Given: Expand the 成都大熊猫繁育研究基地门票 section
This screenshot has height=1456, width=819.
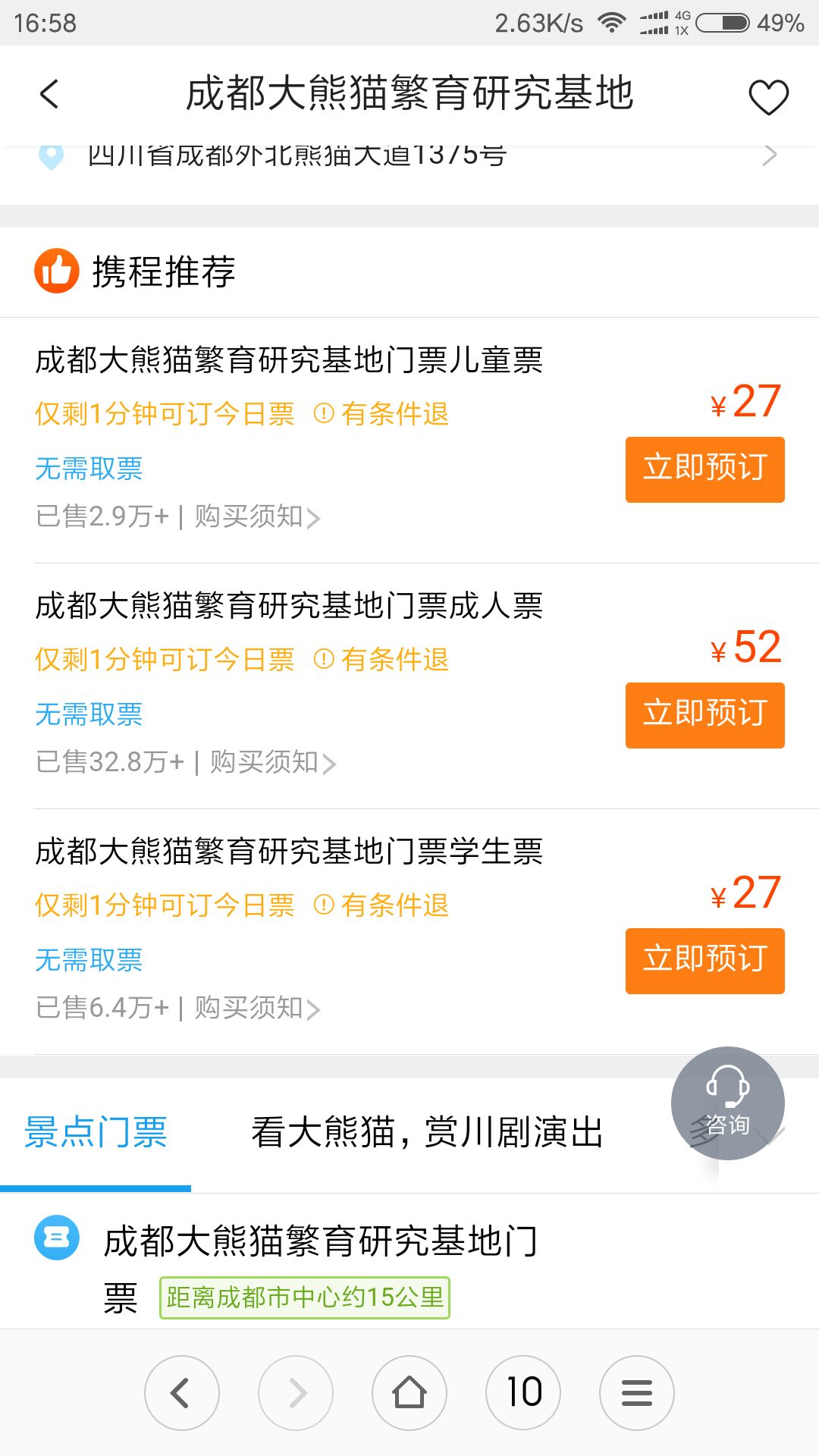Looking at the screenshot, I should pyautogui.click(x=409, y=1262).
